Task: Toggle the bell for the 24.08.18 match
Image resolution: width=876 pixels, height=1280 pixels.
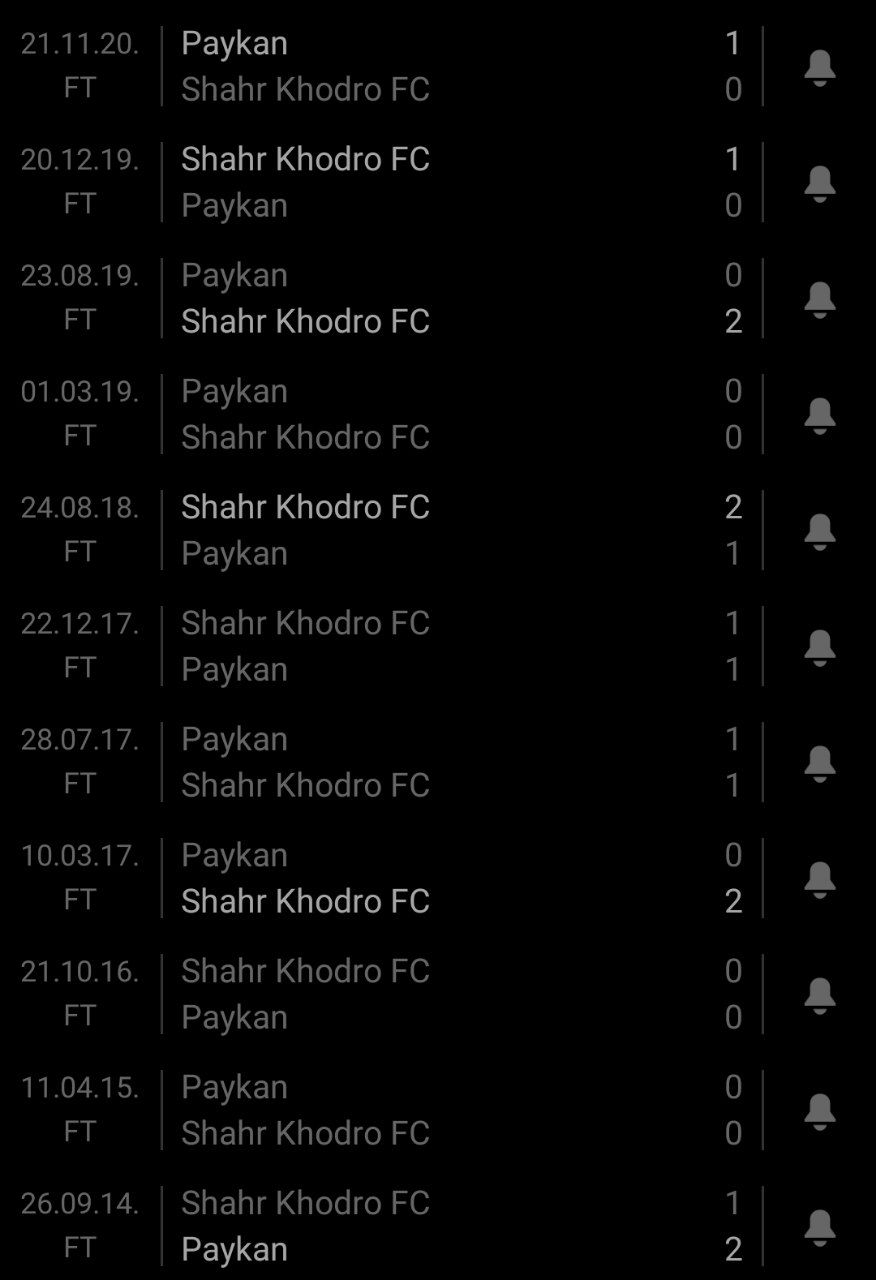Action: pos(820,531)
